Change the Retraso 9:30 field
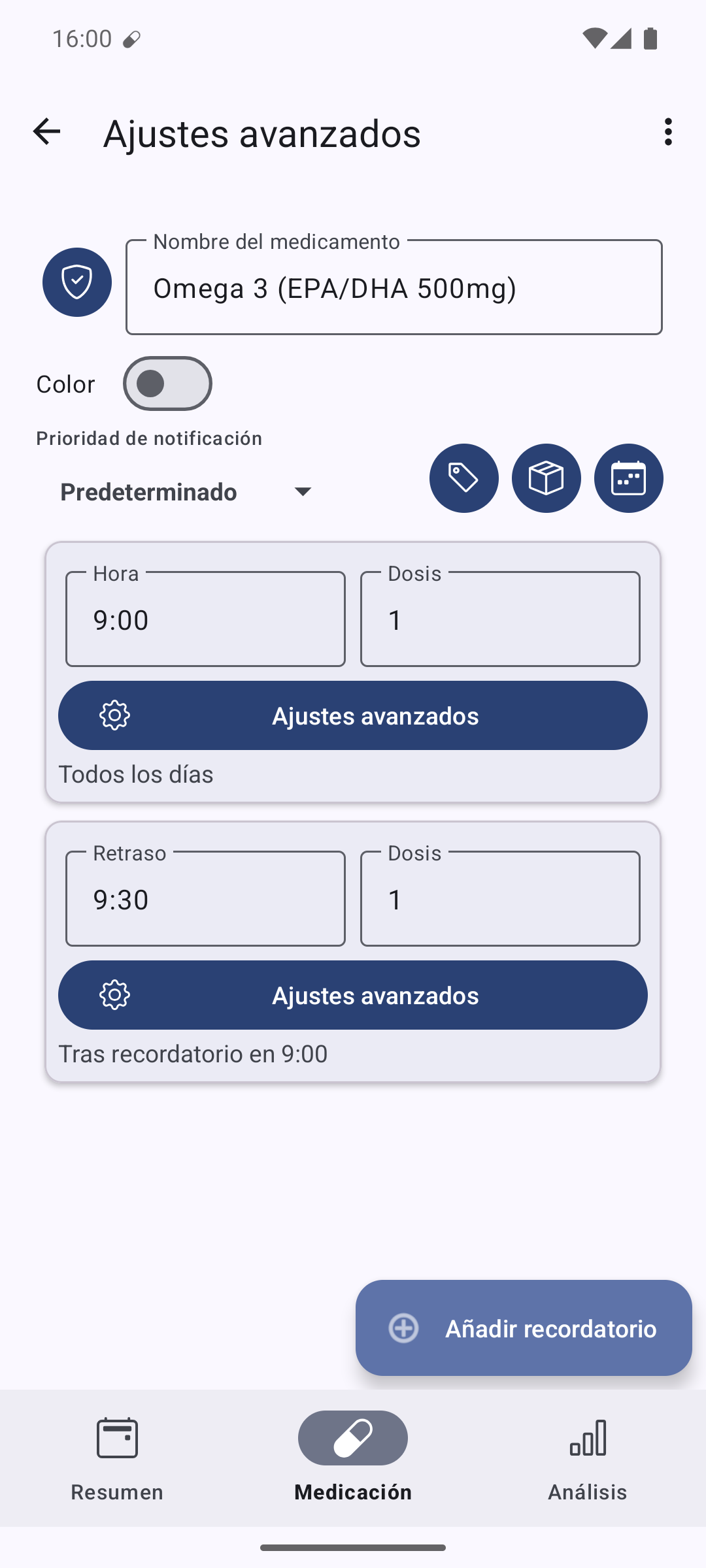Screen dimensions: 706x1568 pos(205,899)
